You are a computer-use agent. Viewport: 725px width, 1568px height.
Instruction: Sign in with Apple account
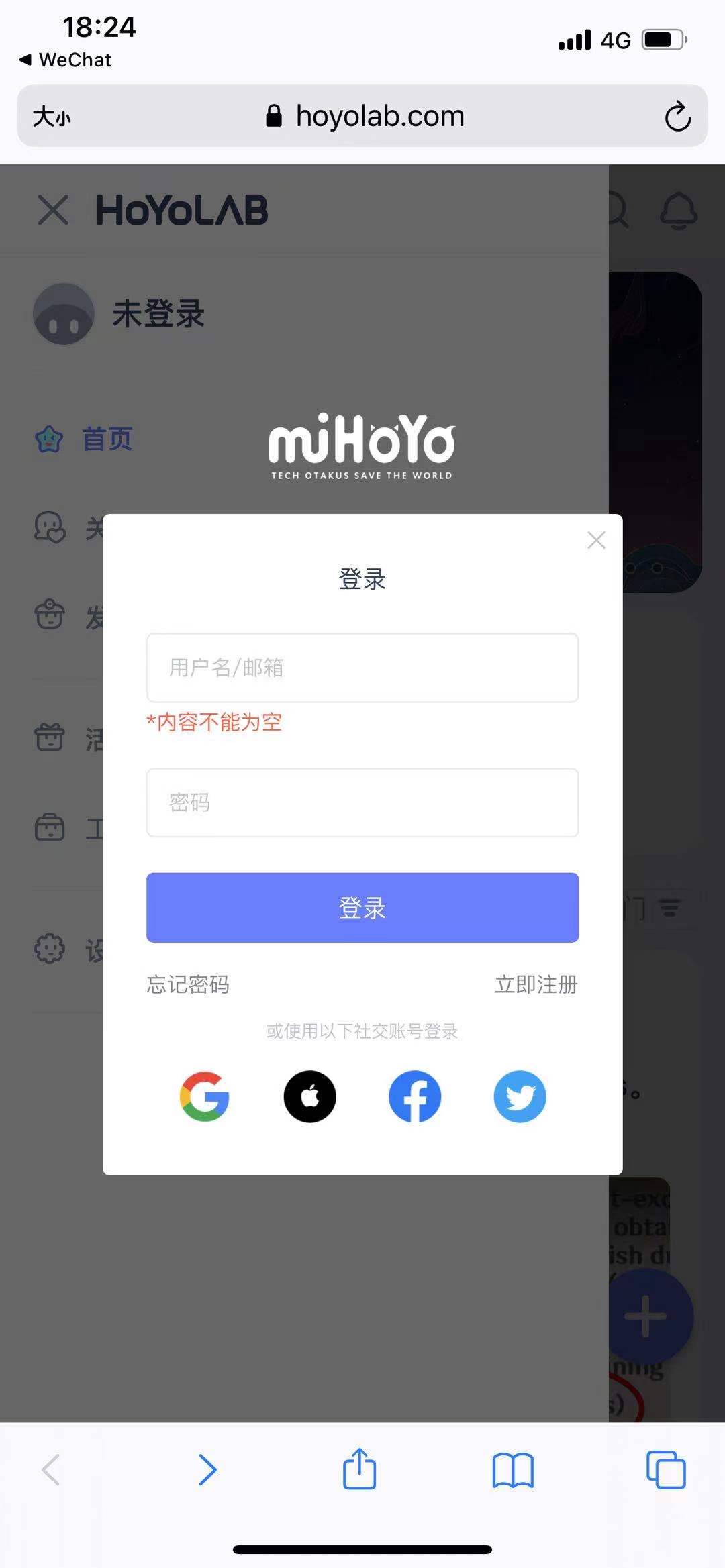tap(309, 1096)
